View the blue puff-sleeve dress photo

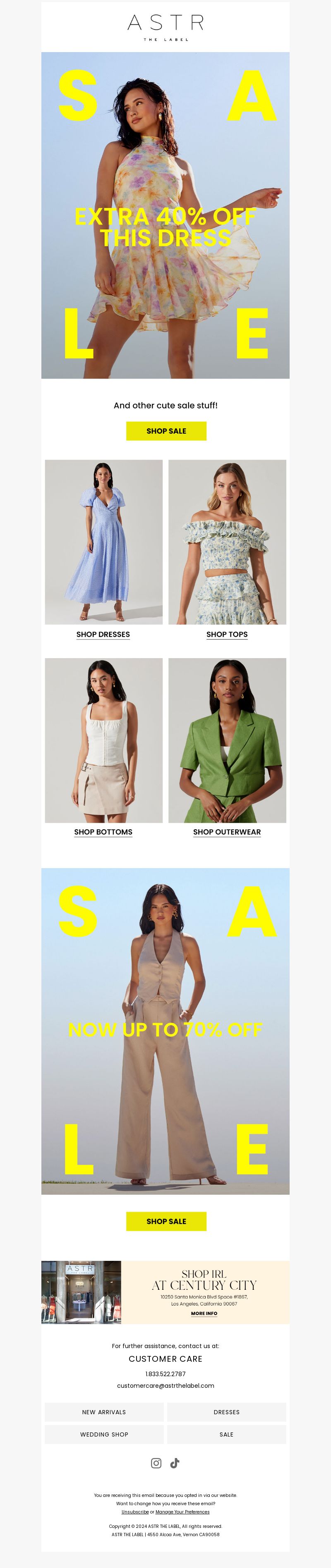[x=103, y=542]
